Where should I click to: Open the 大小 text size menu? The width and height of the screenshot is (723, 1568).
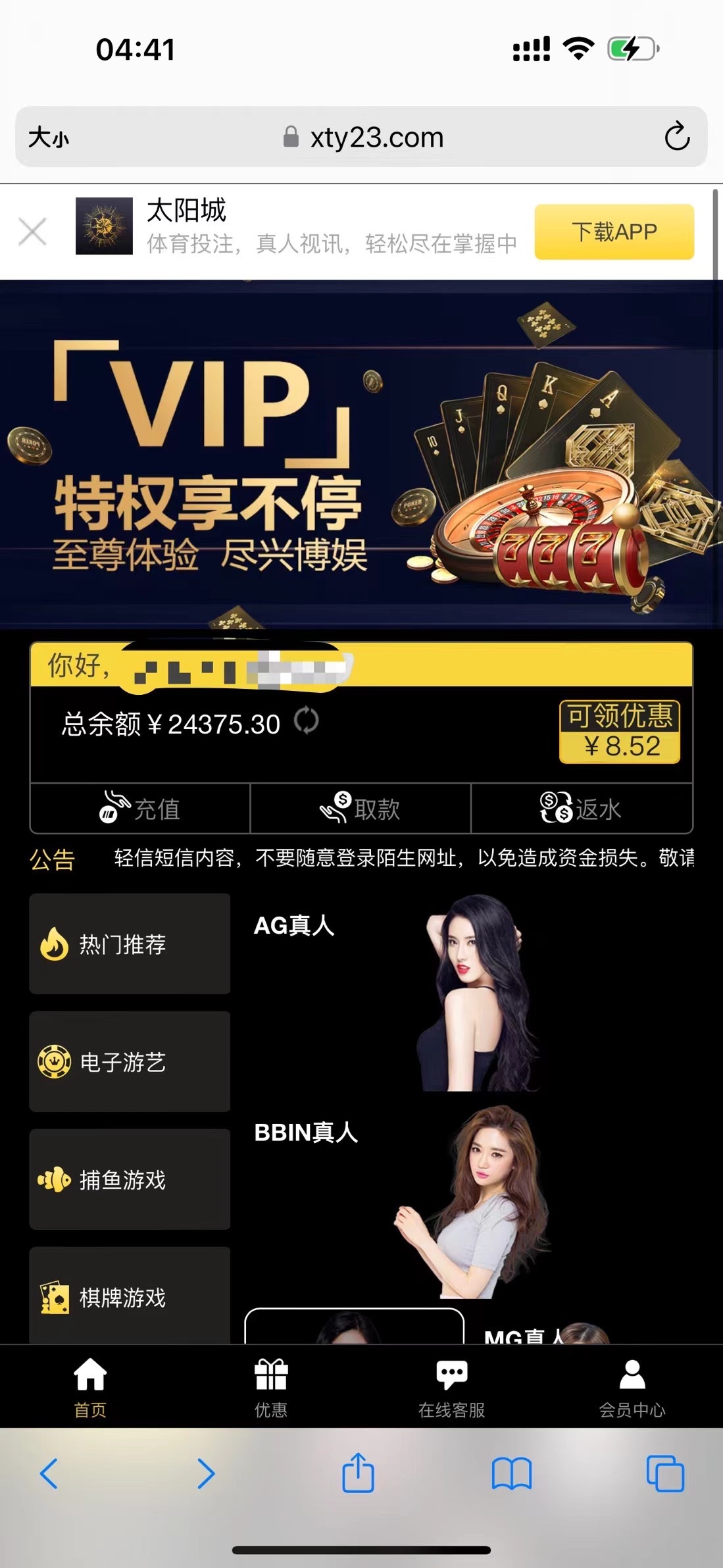(x=49, y=138)
